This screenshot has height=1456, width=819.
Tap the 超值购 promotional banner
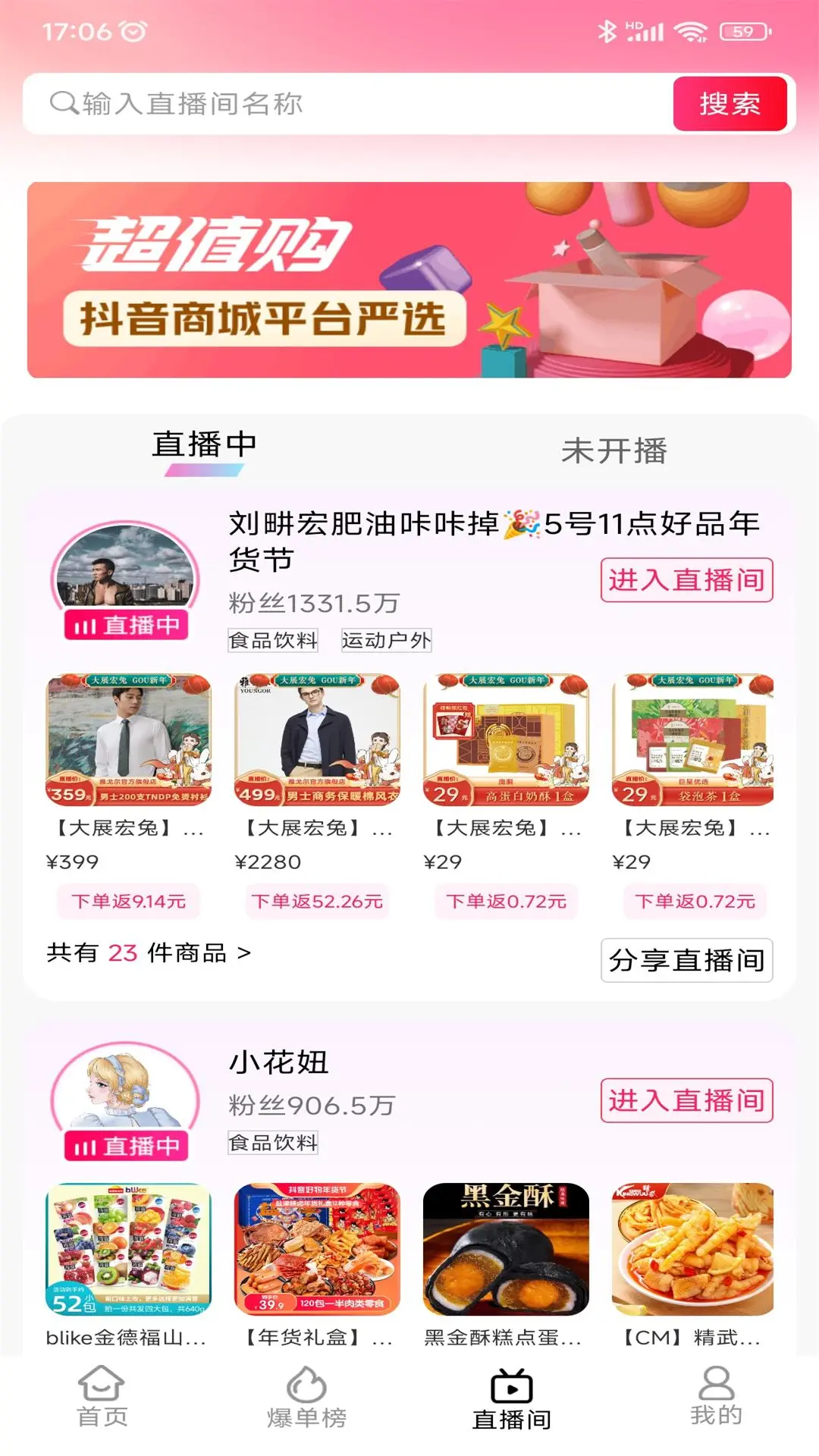[x=409, y=279]
